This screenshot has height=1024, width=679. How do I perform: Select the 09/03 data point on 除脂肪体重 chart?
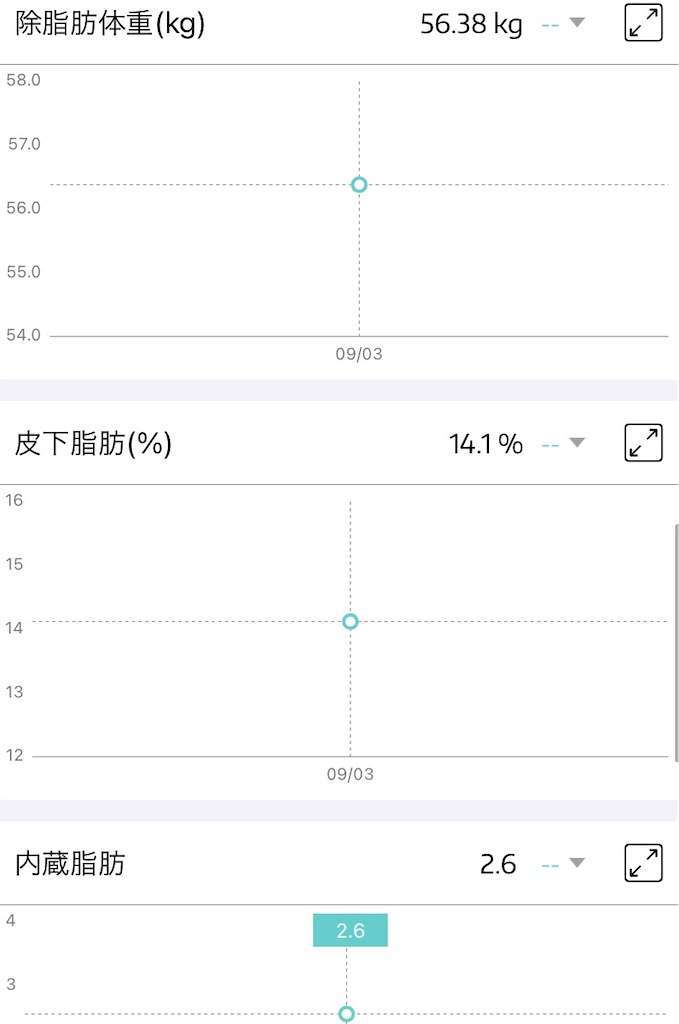pyautogui.click(x=359, y=184)
